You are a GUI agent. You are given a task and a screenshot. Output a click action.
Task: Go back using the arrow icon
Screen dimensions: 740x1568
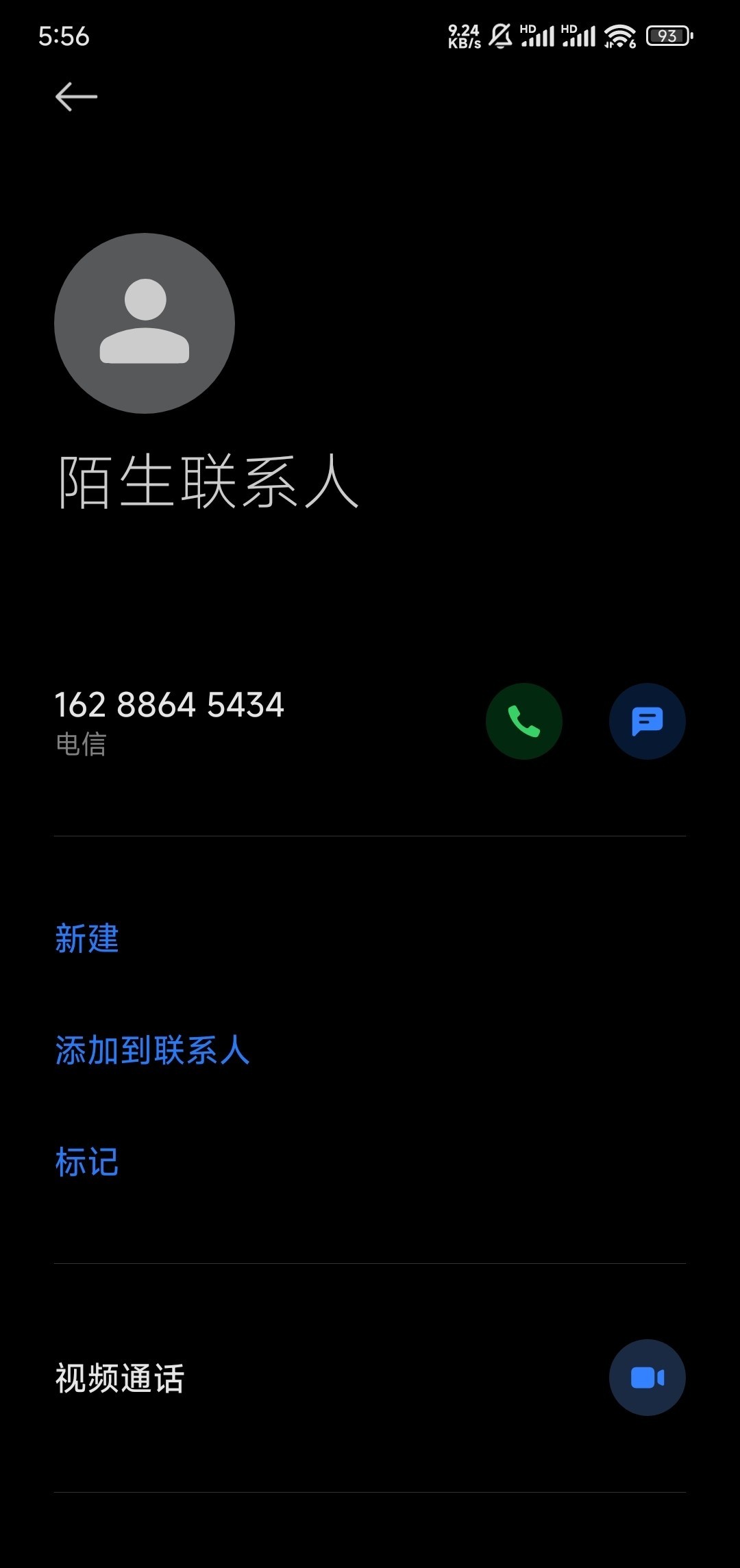tap(76, 97)
